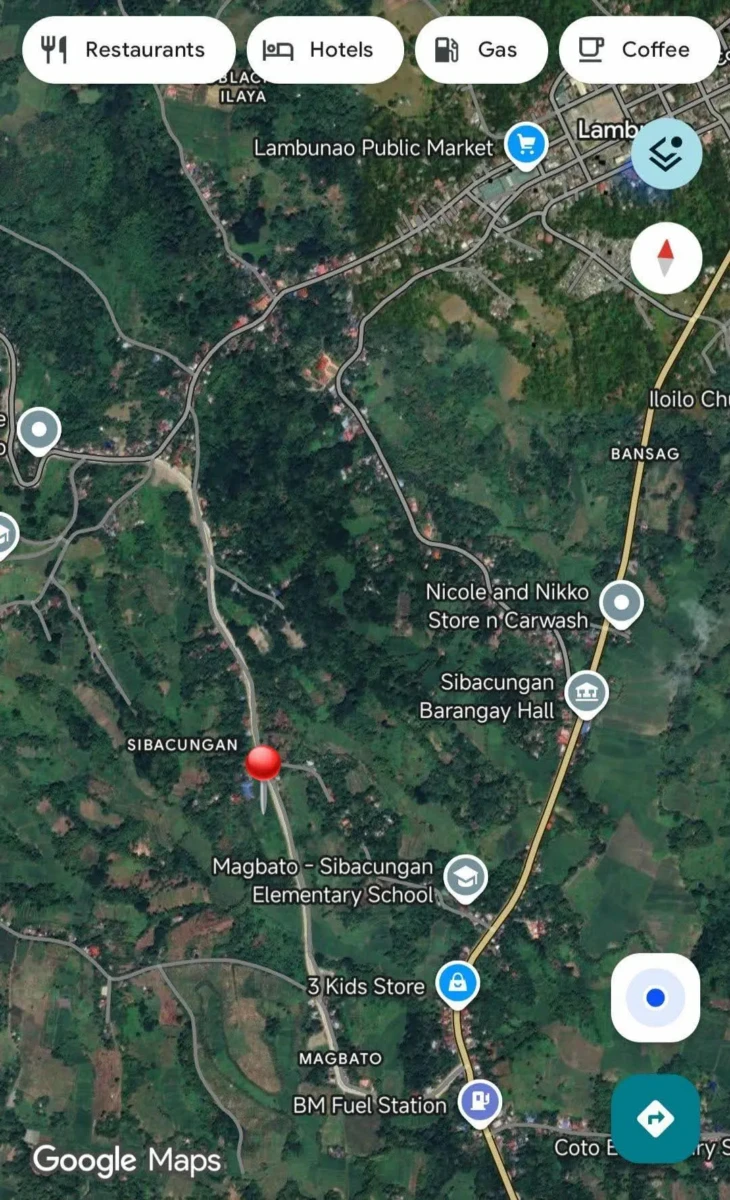Viewport: 730px width, 1200px height.
Task: Filter the map by Restaurants
Action: [x=124, y=50]
